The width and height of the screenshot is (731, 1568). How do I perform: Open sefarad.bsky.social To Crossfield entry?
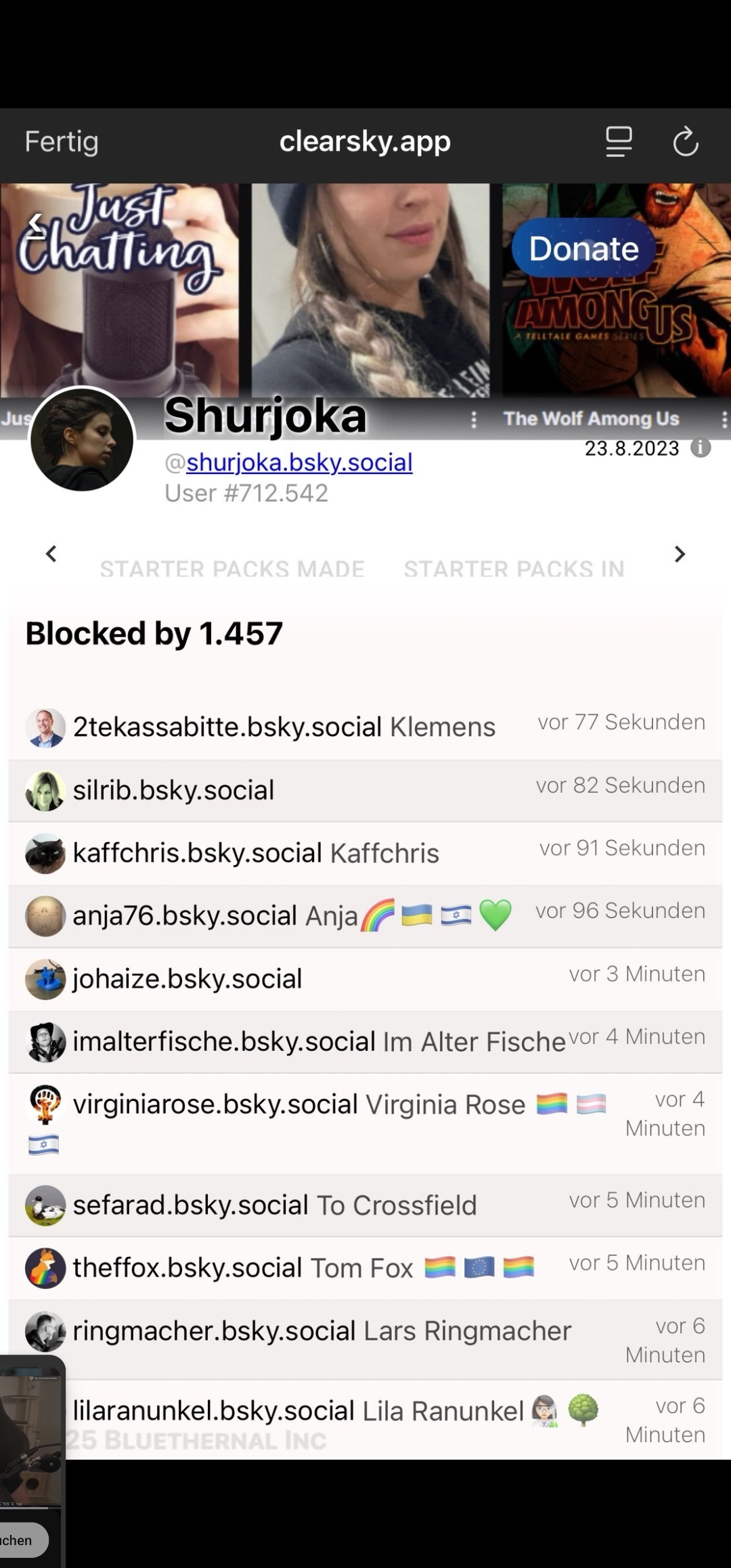(x=365, y=1206)
